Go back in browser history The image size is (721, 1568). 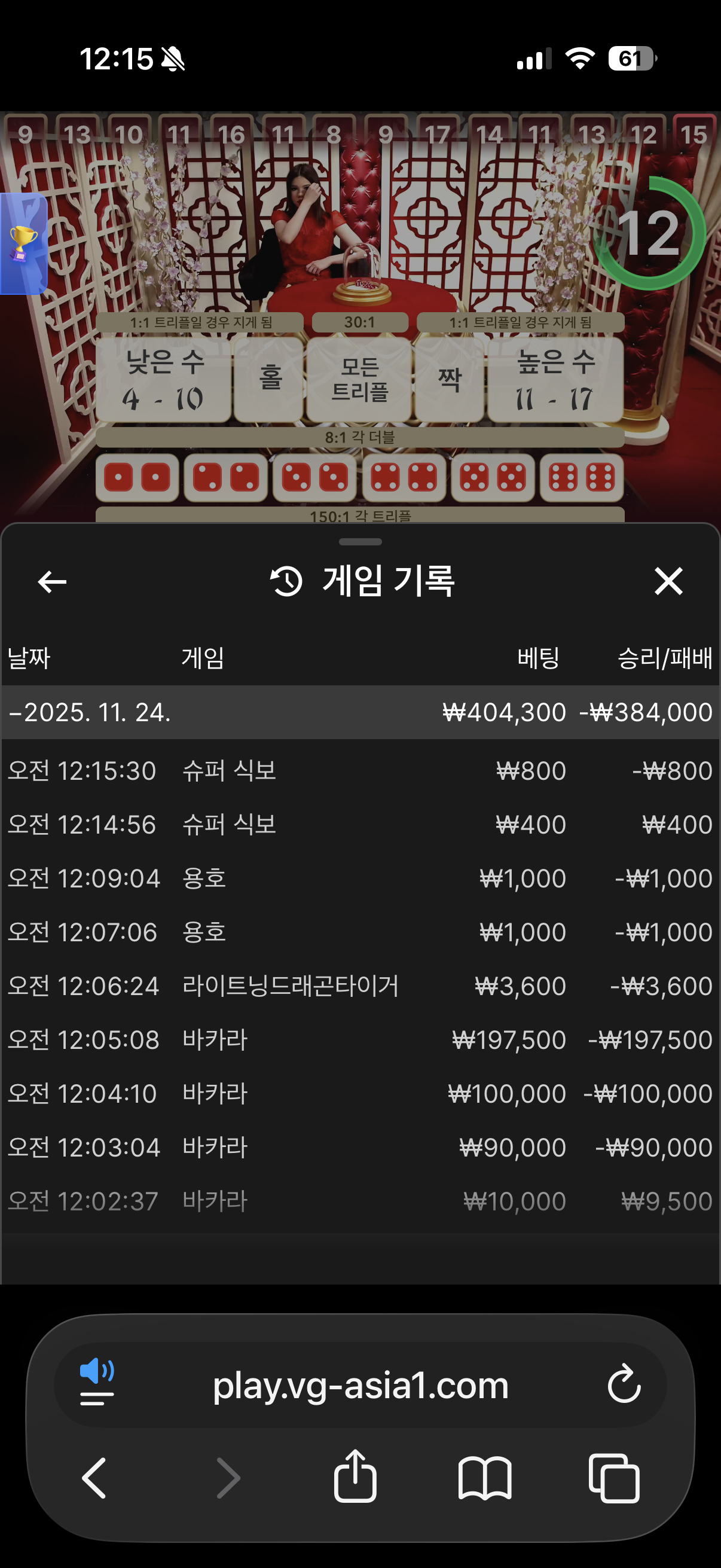coord(94,1478)
